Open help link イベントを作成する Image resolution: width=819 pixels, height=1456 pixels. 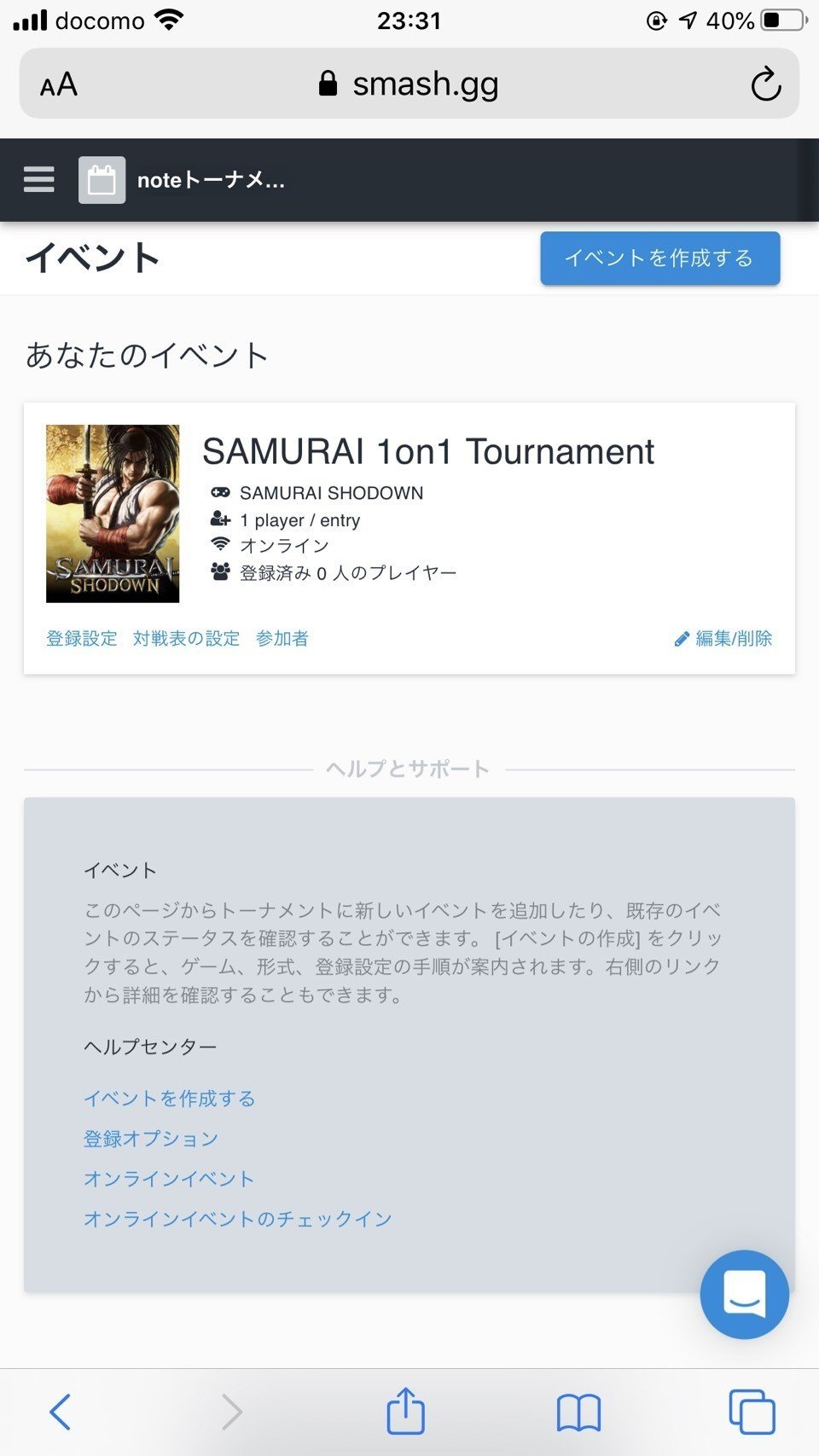pyautogui.click(x=170, y=1099)
